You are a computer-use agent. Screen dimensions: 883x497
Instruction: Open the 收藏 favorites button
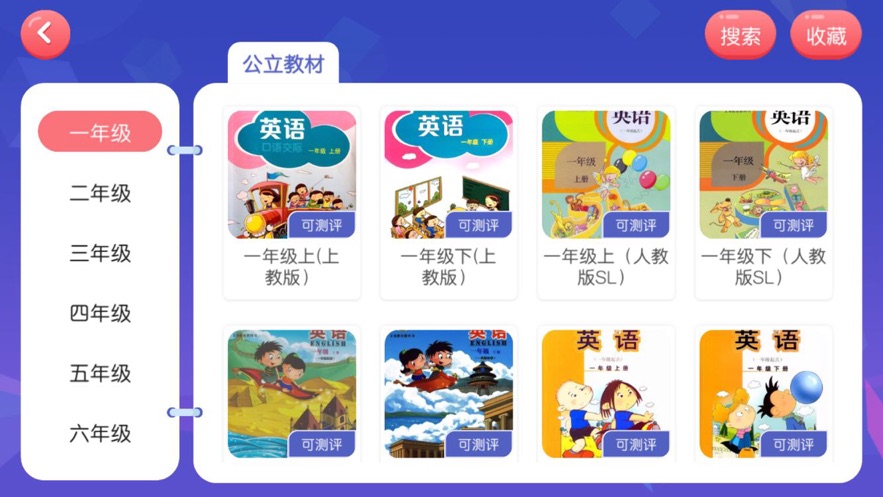click(x=826, y=36)
